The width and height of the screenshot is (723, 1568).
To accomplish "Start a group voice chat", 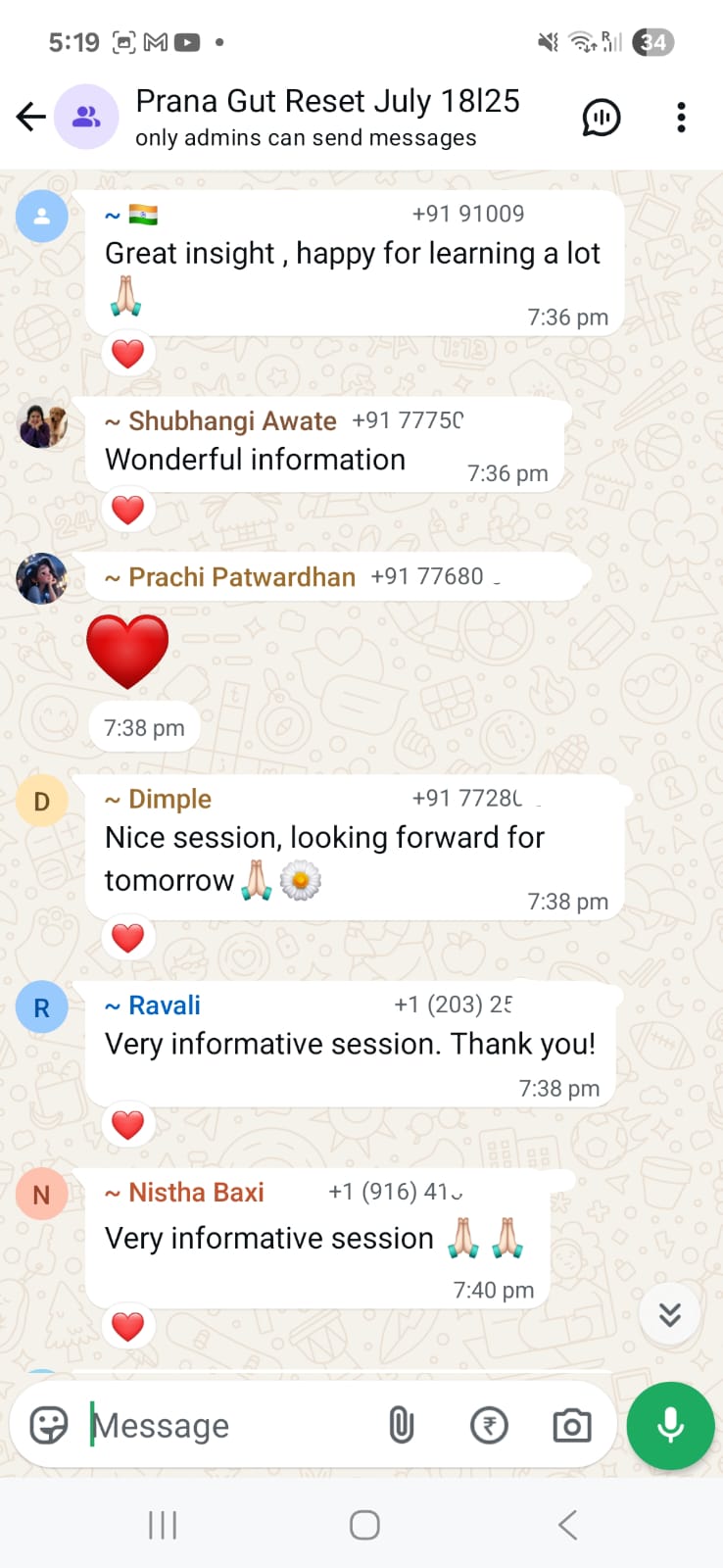I will point(601,118).
